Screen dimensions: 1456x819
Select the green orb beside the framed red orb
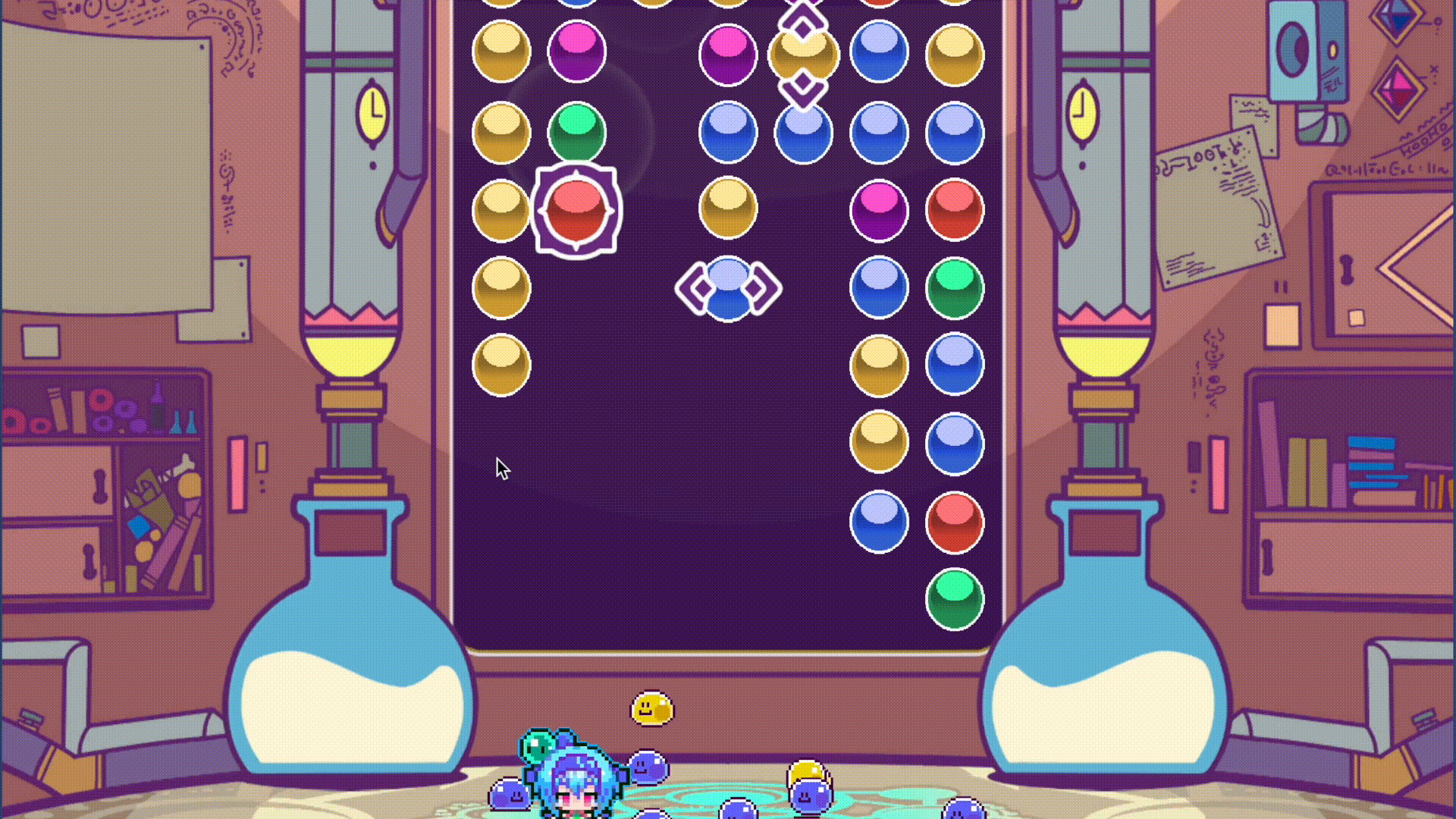point(576,133)
